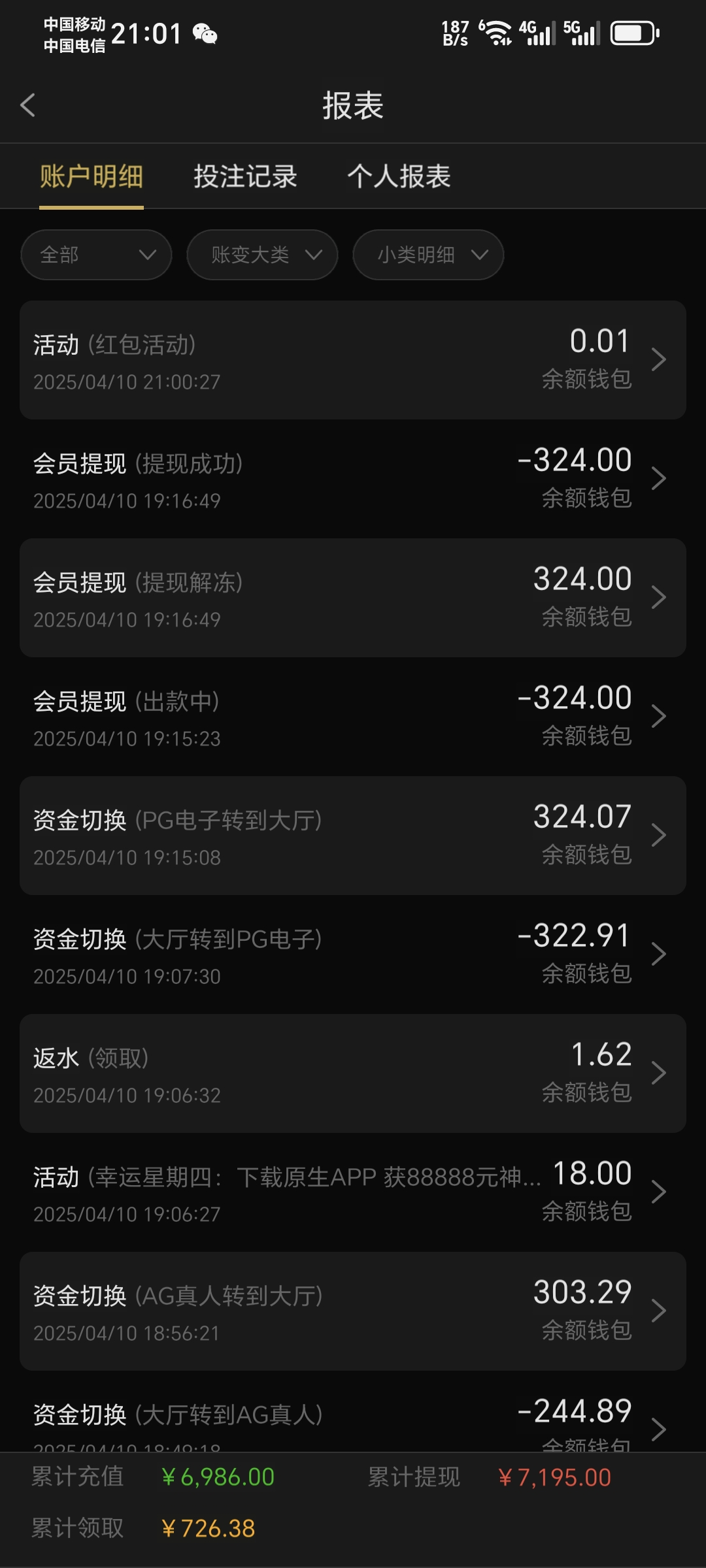Screen dimensions: 706x1568
Task: Open the 幸运星期四 18.00 activity record
Action: point(353,1192)
